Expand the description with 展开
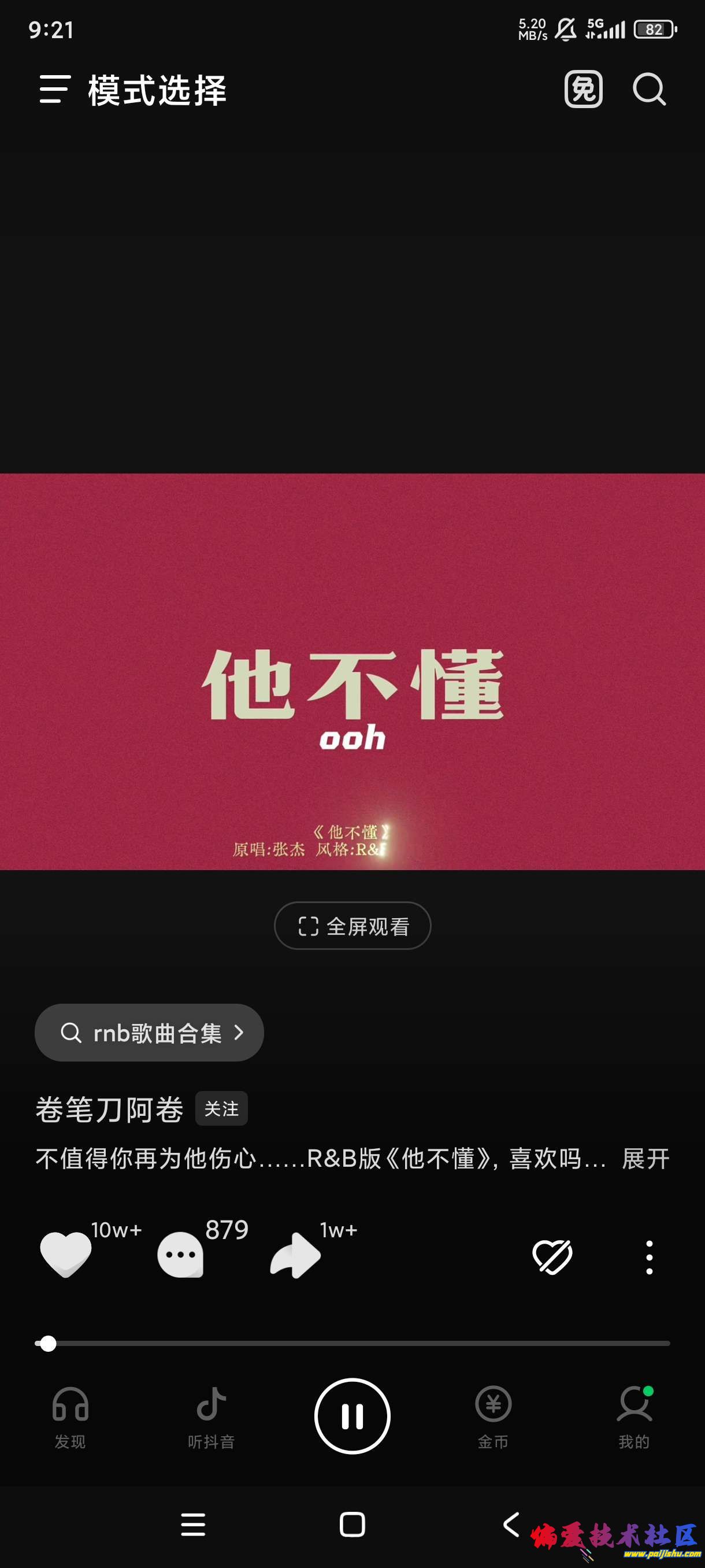The width and height of the screenshot is (705, 1568). [x=645, y=1157]
